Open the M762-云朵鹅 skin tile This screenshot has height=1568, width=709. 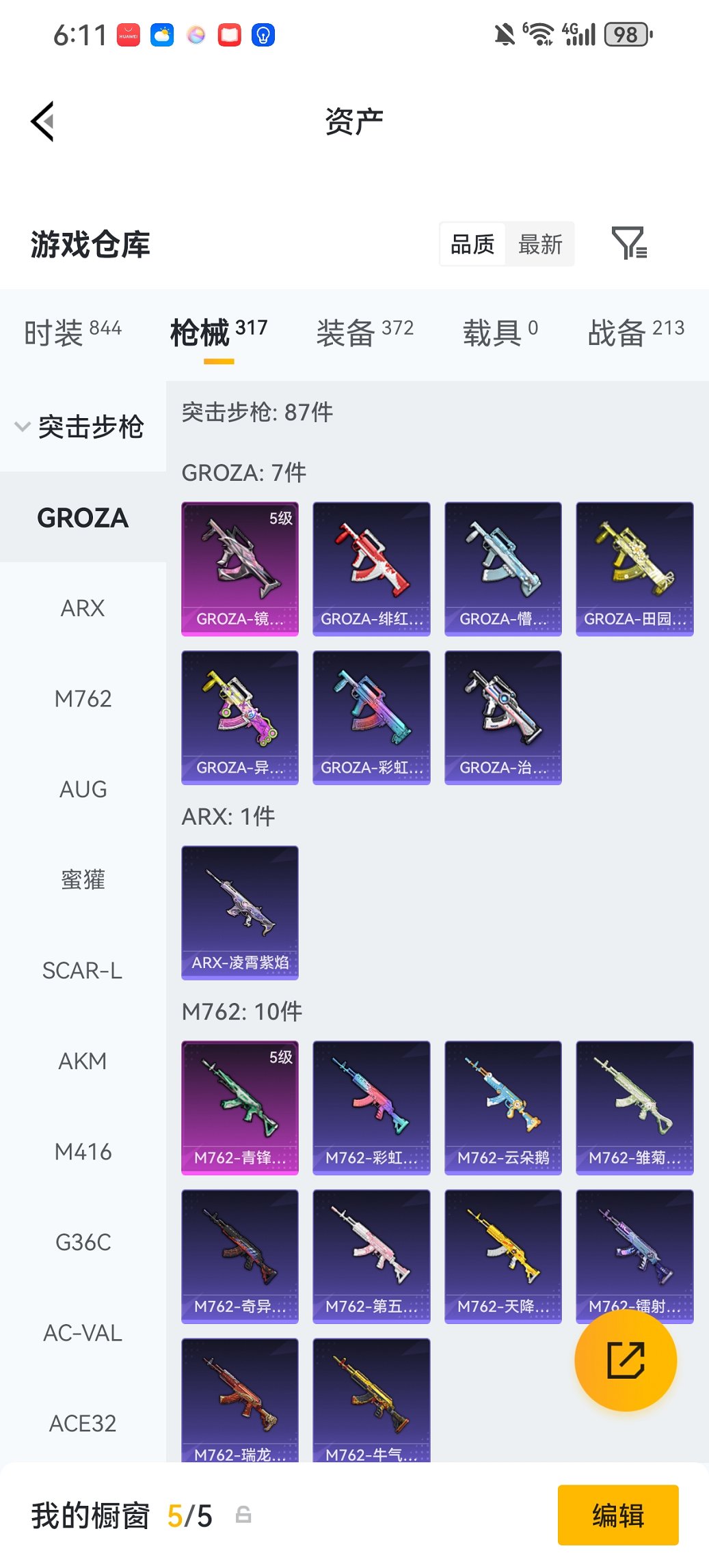point(503,1107)
